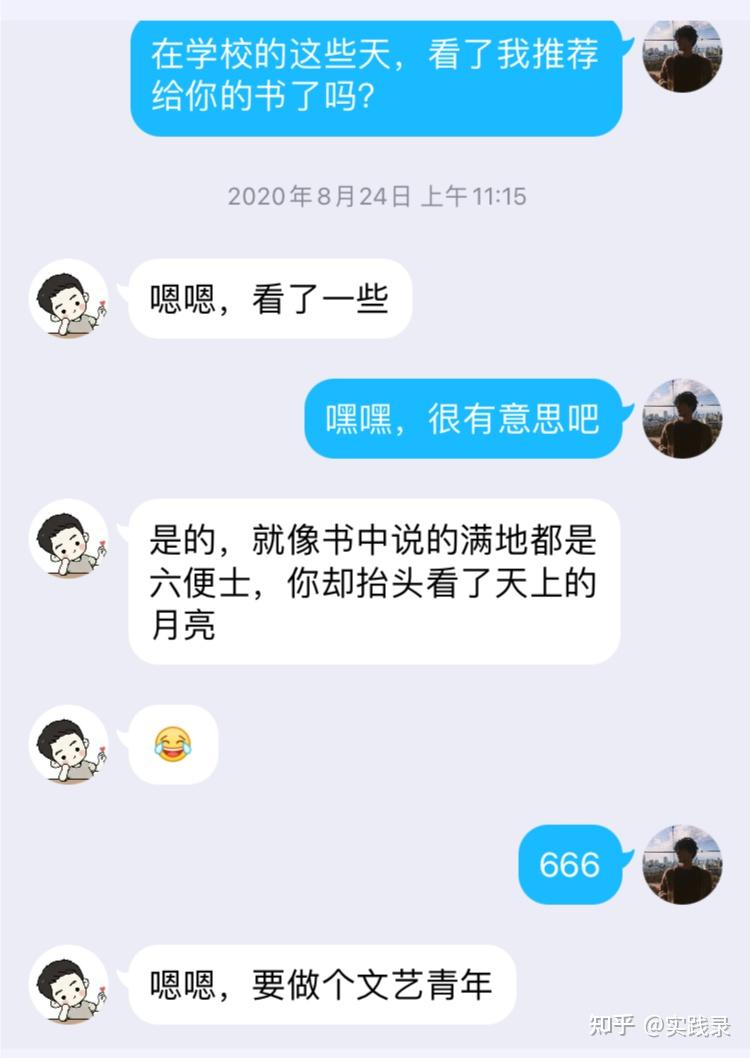View profile from avatar beside "嘿嘿,很有意思吧"

click(x=682, y=418)
